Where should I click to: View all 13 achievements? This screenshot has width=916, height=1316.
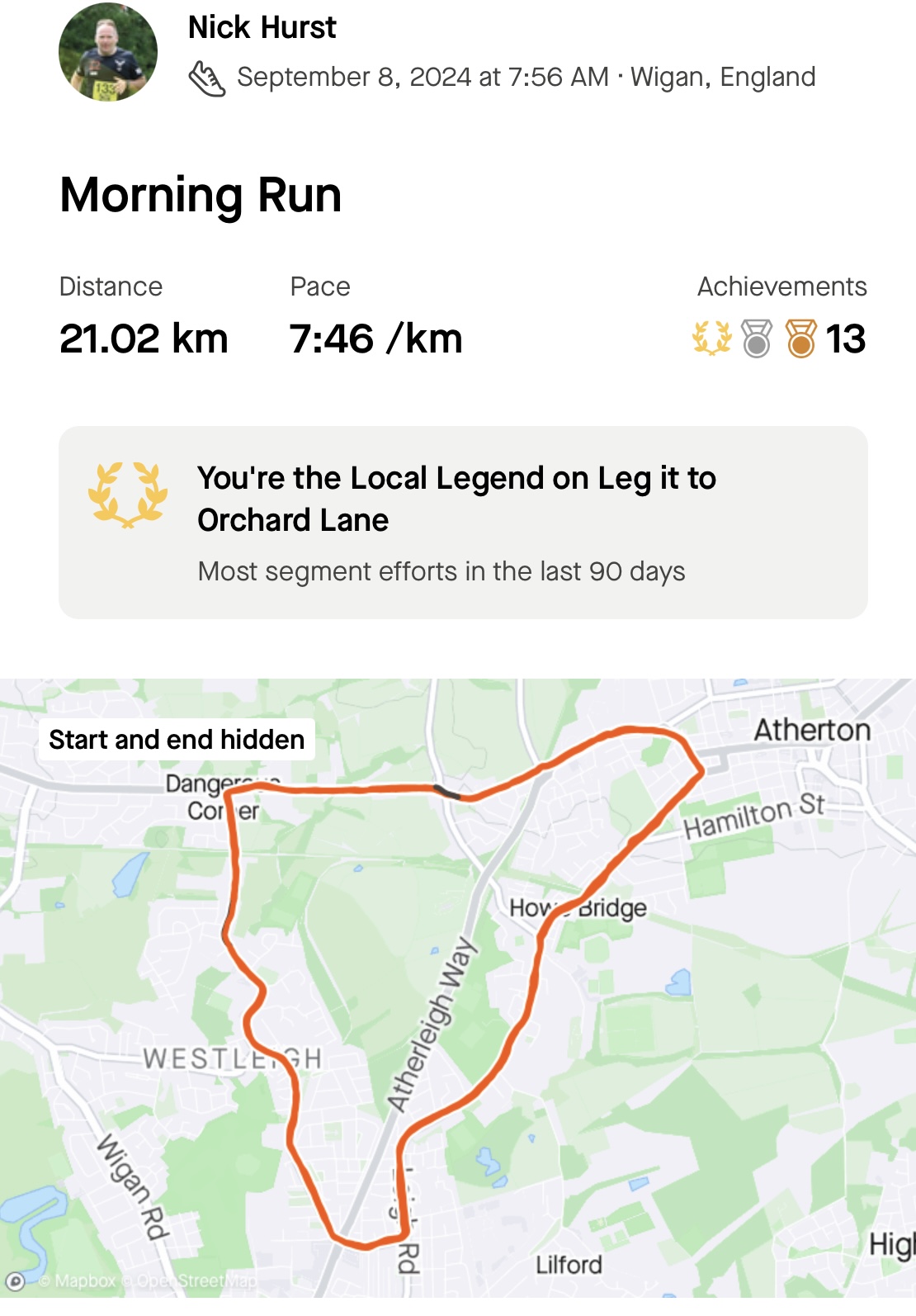coord(848,338)
